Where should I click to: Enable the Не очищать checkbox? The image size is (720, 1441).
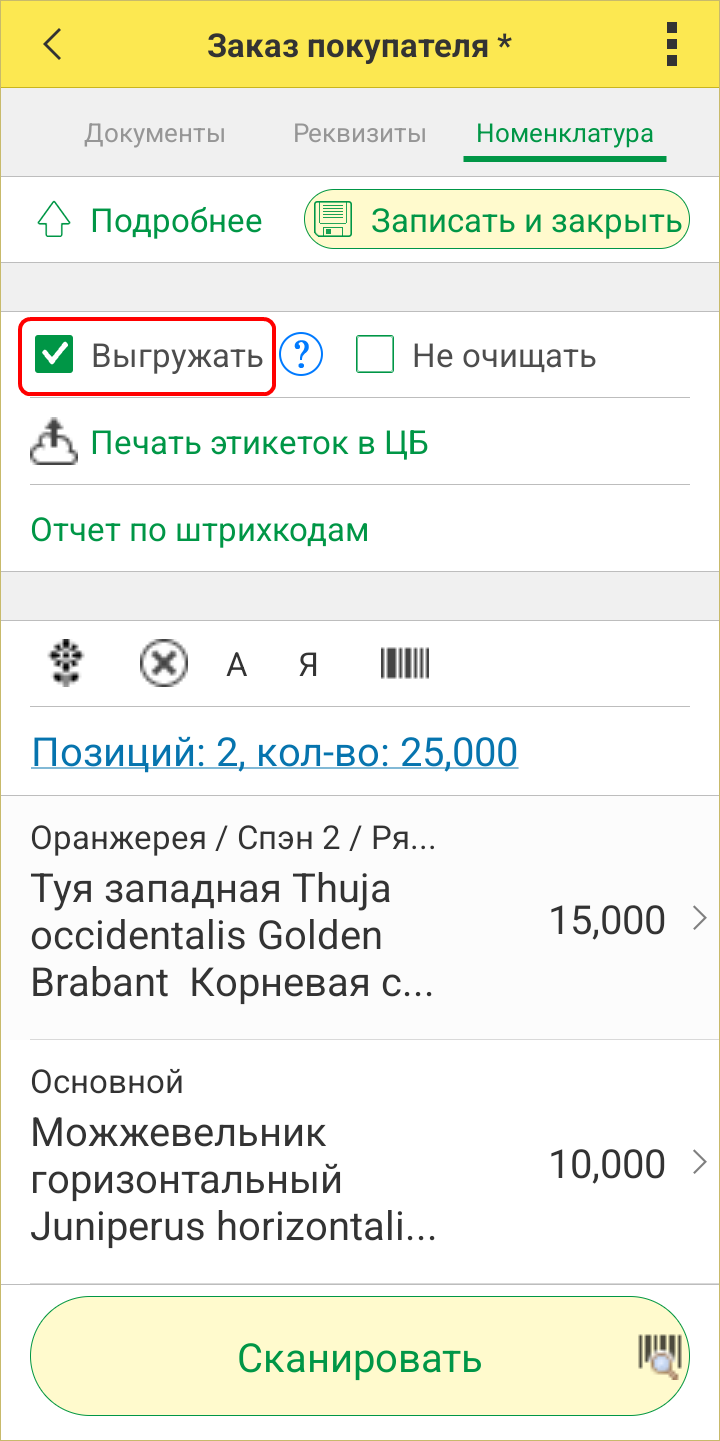pyautogui.click(x=376, y=355)
